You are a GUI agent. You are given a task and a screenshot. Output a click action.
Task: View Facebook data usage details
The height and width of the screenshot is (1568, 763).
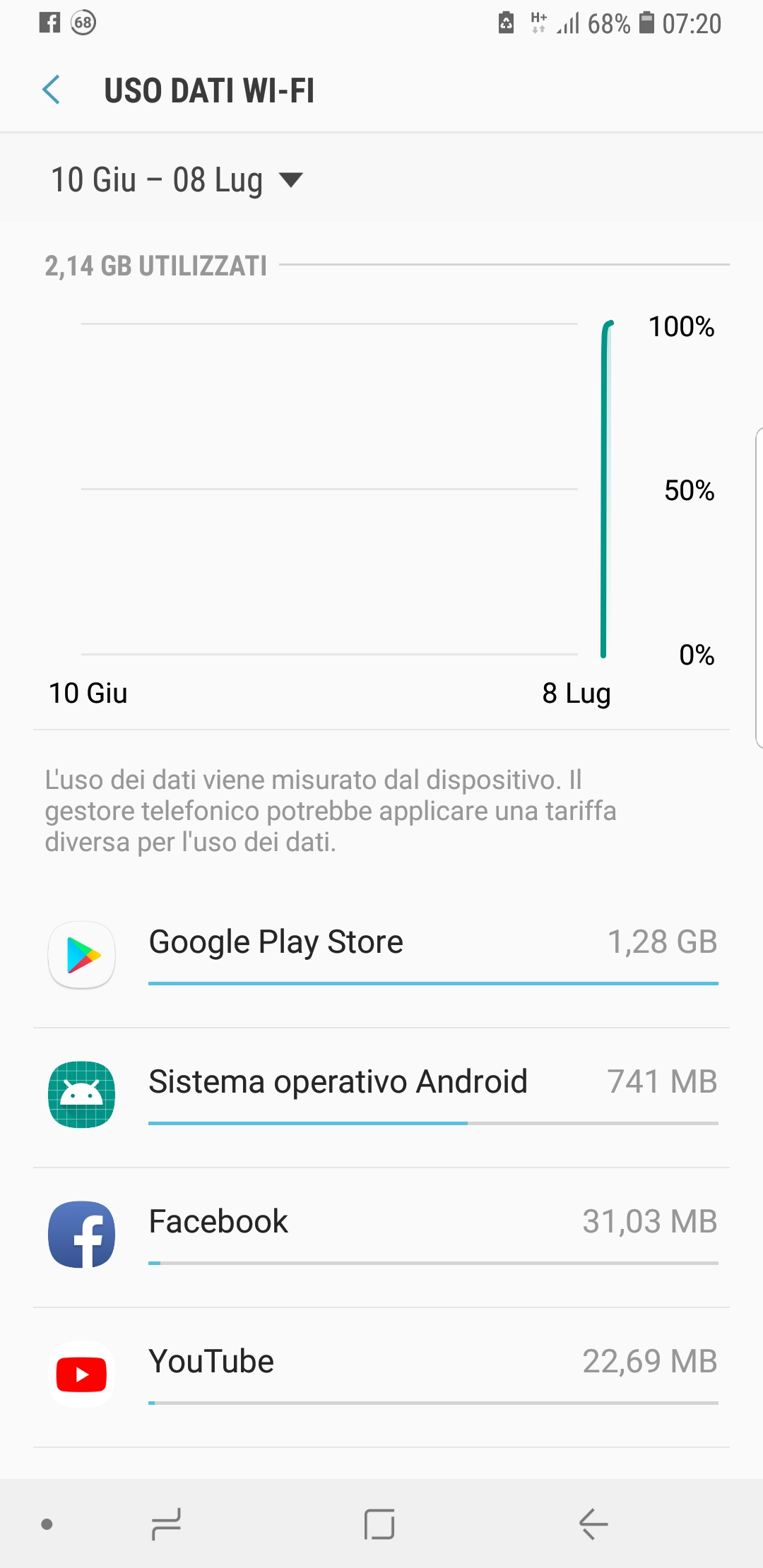(x=381, y=1237)
